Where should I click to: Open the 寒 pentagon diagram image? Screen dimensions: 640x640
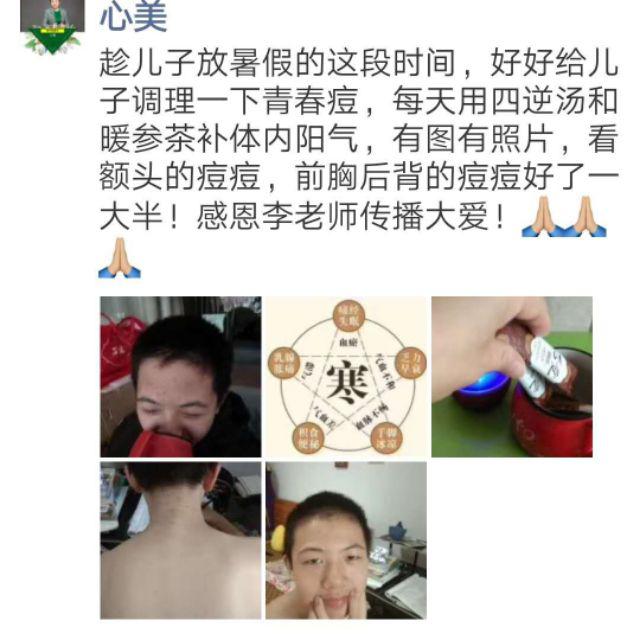(345, 376)
